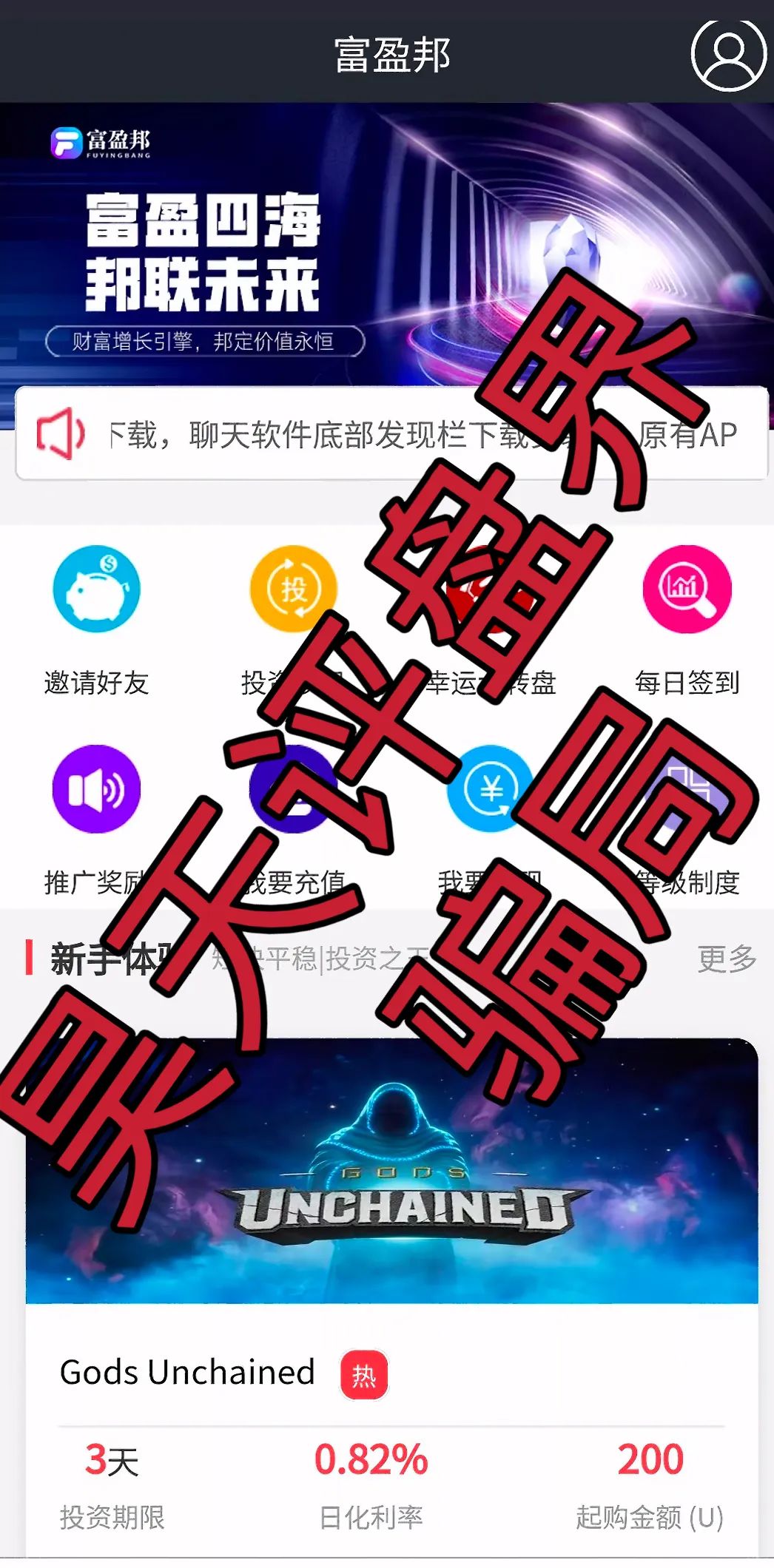Open the yellow 投 investment icon
Viewport: 774px width, 1568px height.
point(293,589)
